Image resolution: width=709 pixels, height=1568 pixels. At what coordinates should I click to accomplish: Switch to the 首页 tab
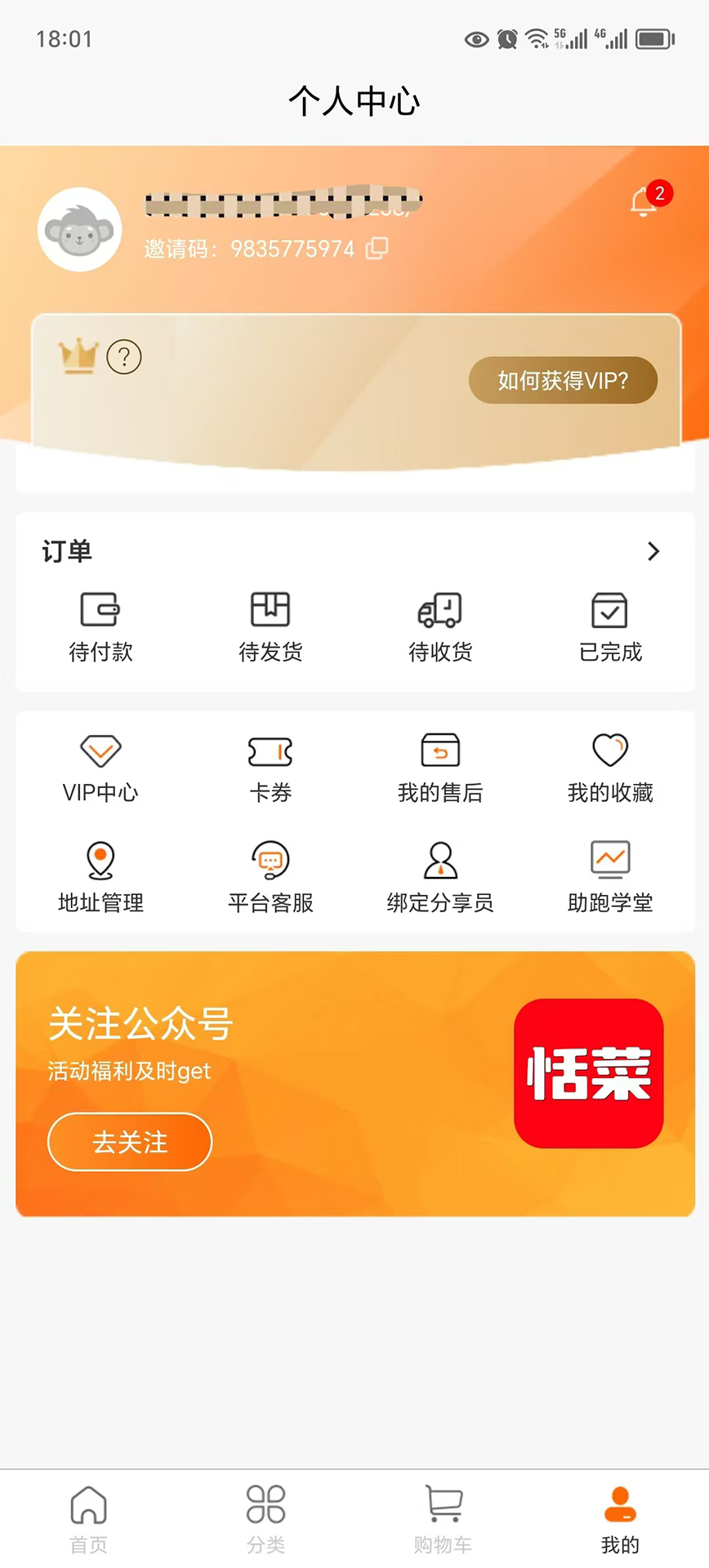pos(88,1517)
